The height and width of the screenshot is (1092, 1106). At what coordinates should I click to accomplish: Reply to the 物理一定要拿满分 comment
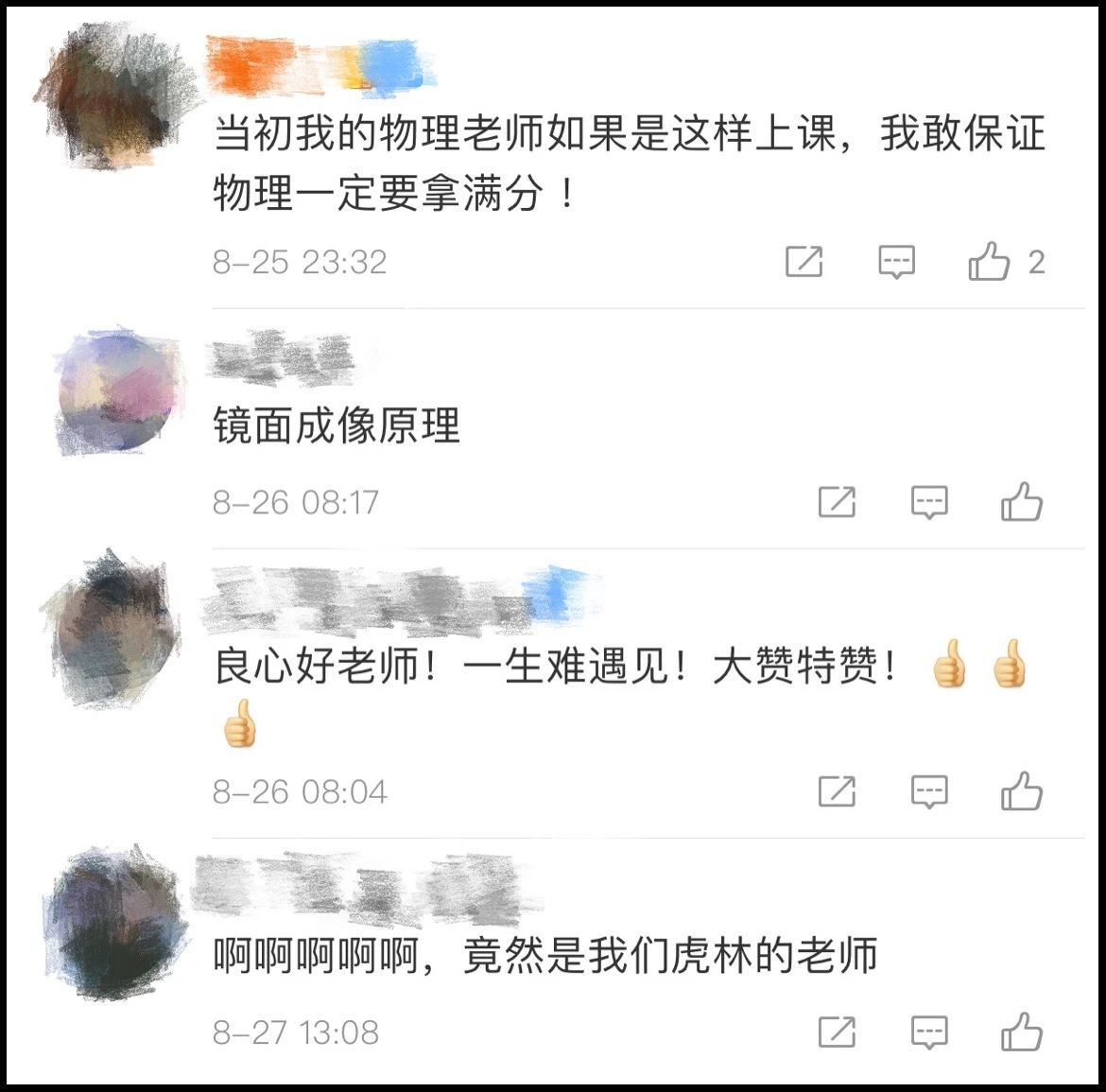point(896,262)
